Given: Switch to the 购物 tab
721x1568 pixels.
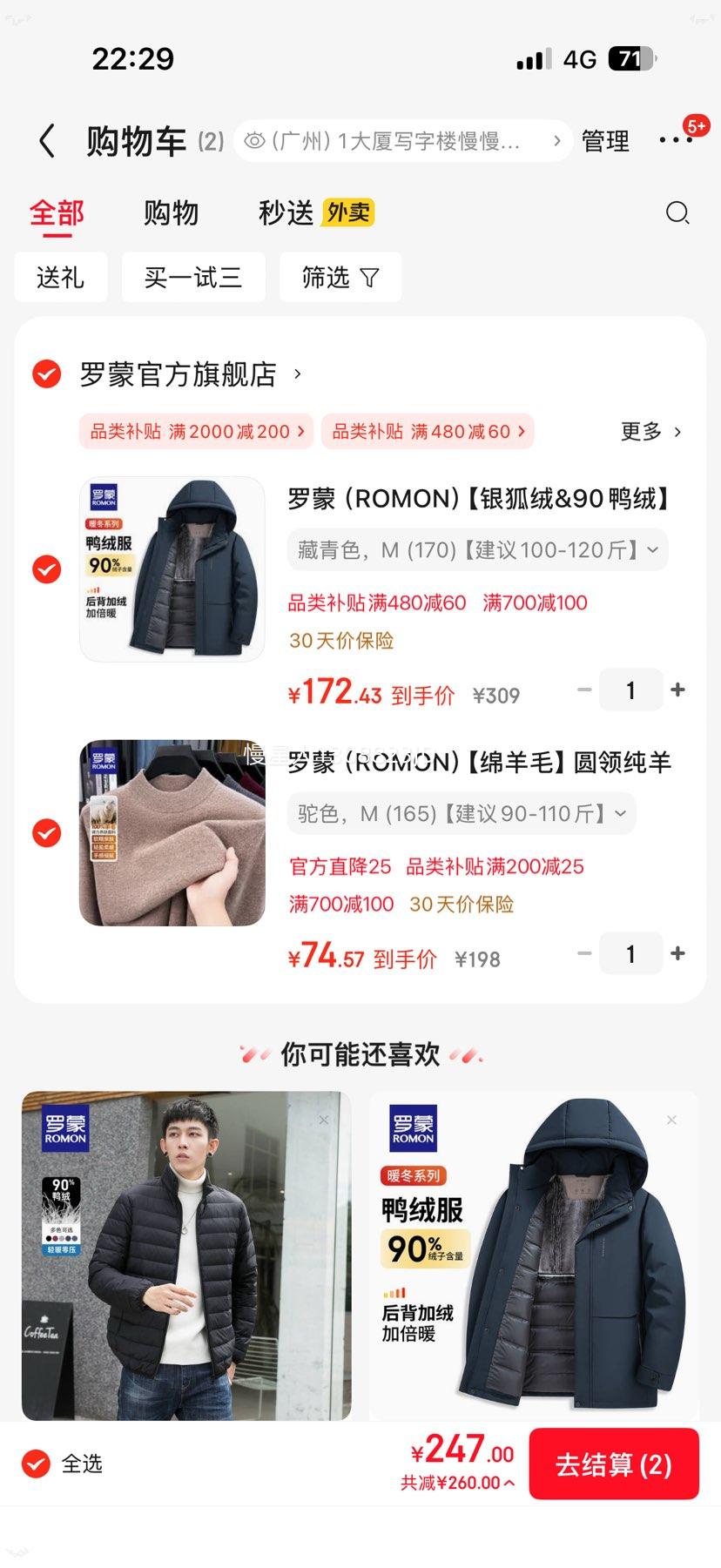Looking at the screenshot, I should (172, 213).
